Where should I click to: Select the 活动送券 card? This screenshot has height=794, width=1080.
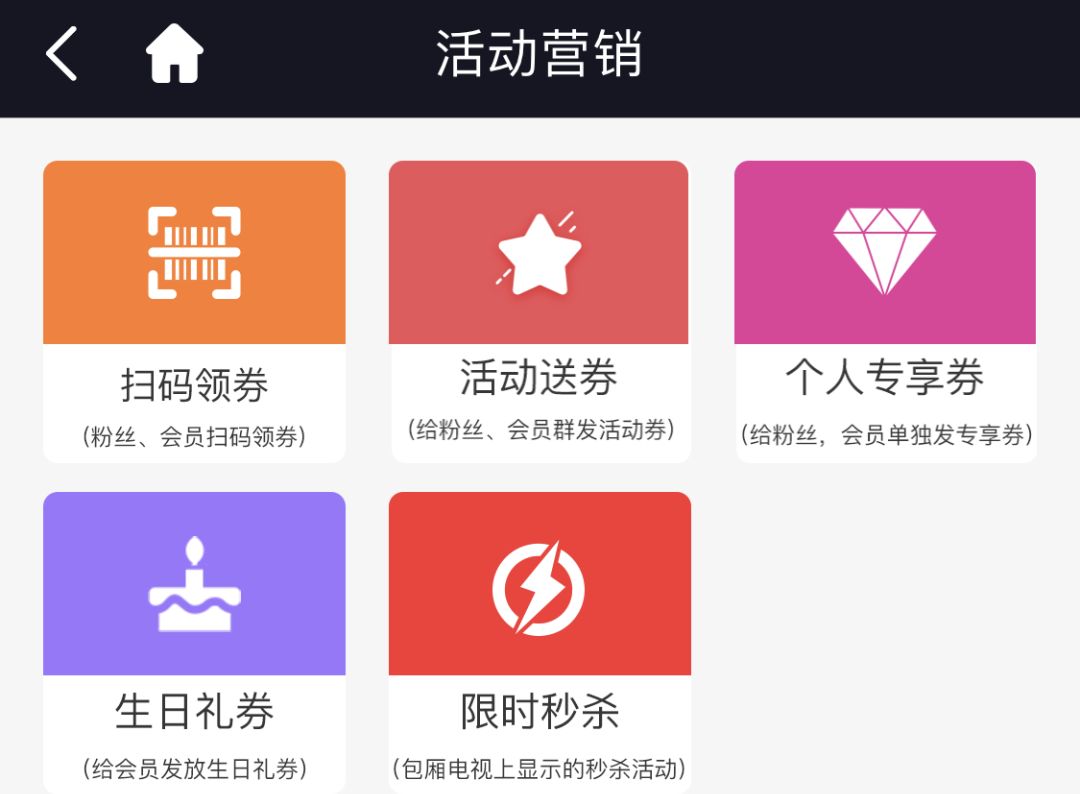tap(539, 311)
